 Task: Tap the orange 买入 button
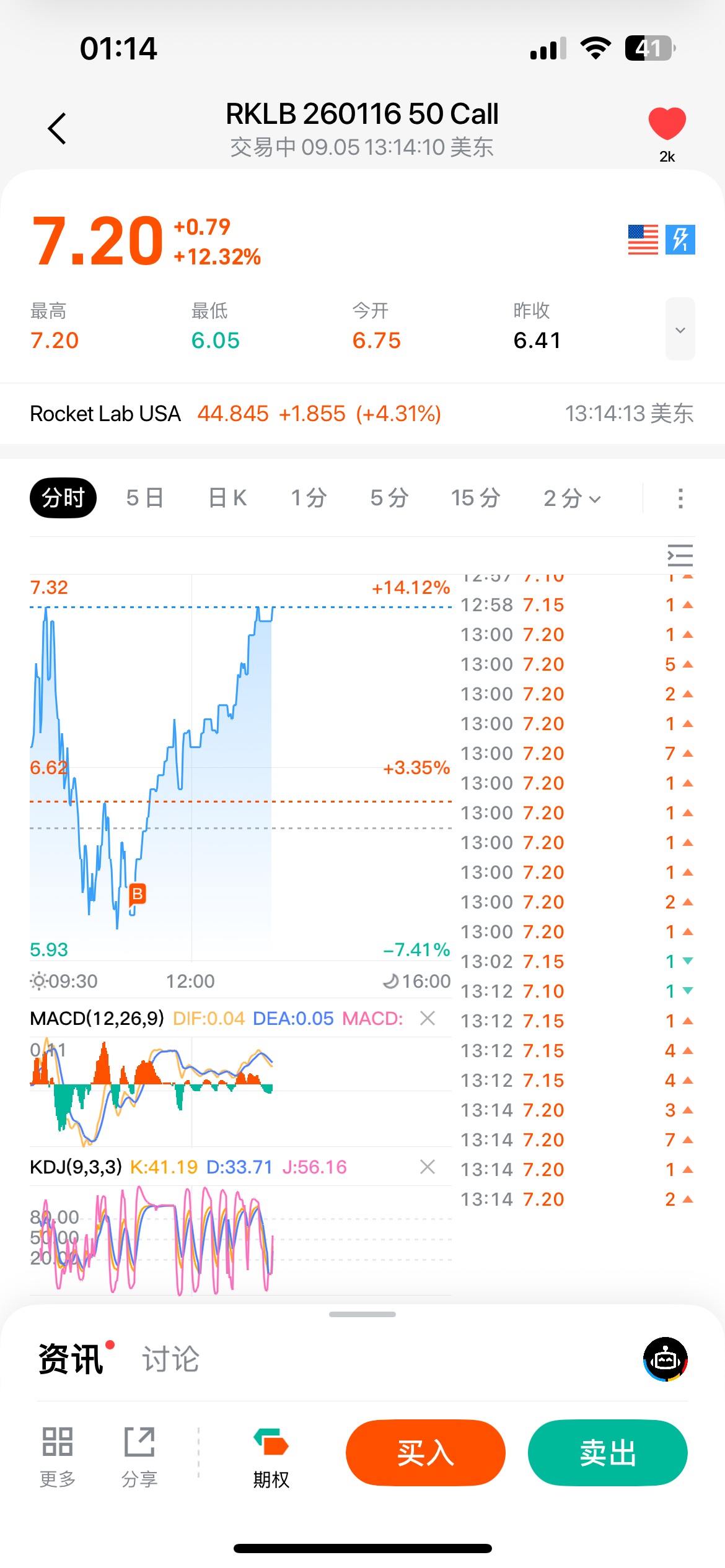tap(425, 1453)
